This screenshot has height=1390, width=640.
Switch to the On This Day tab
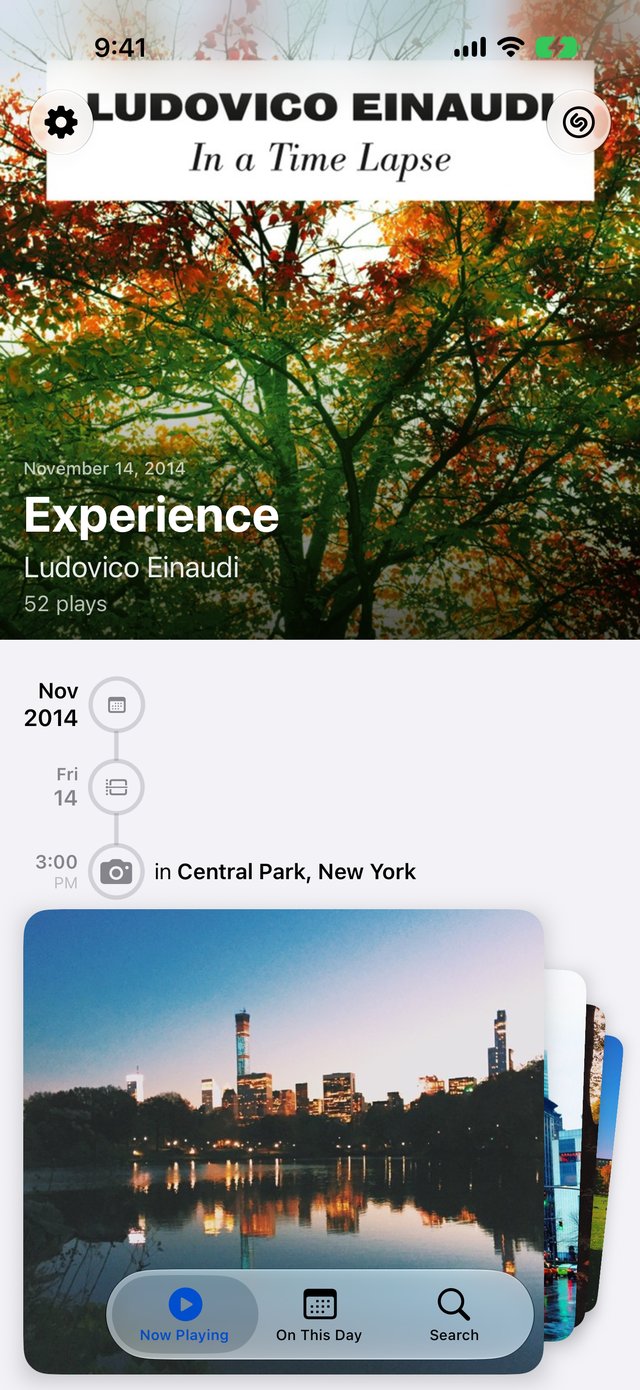point(319,1314)
